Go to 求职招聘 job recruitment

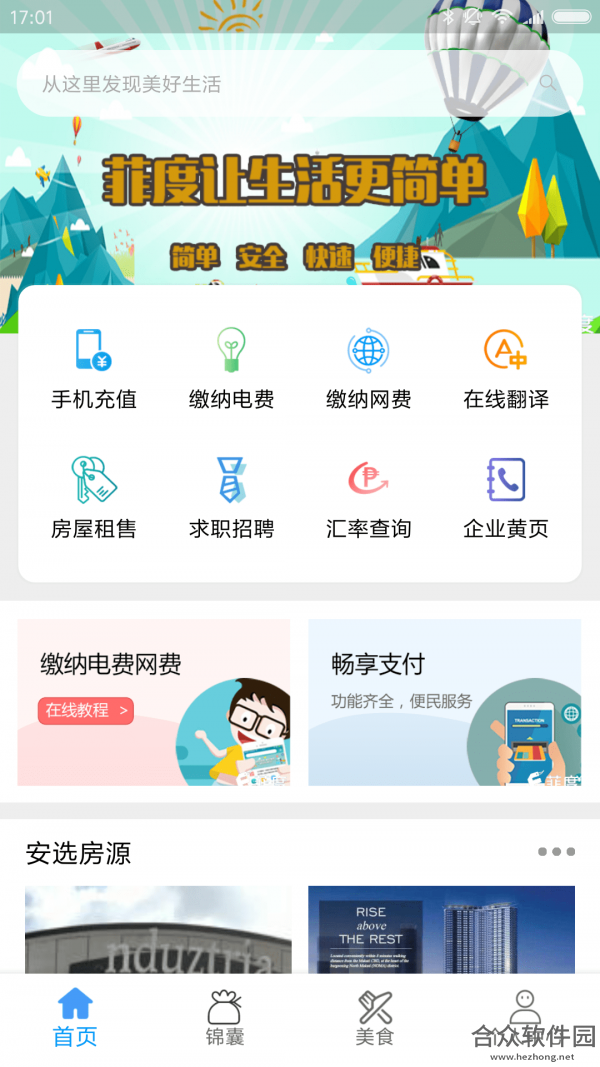tap(231, 498)
